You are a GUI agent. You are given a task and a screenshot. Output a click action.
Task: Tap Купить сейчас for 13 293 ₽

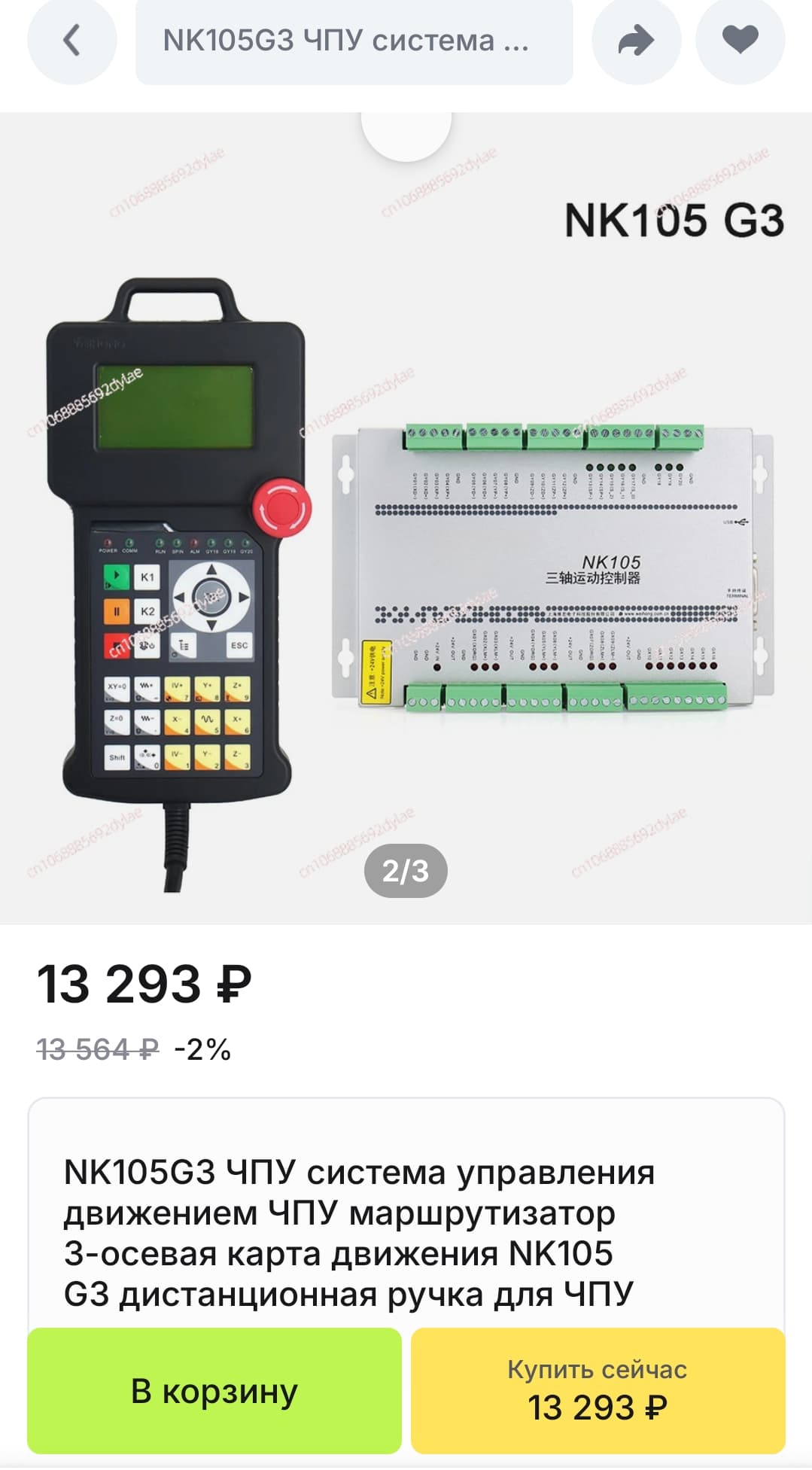click(598, 1391)
